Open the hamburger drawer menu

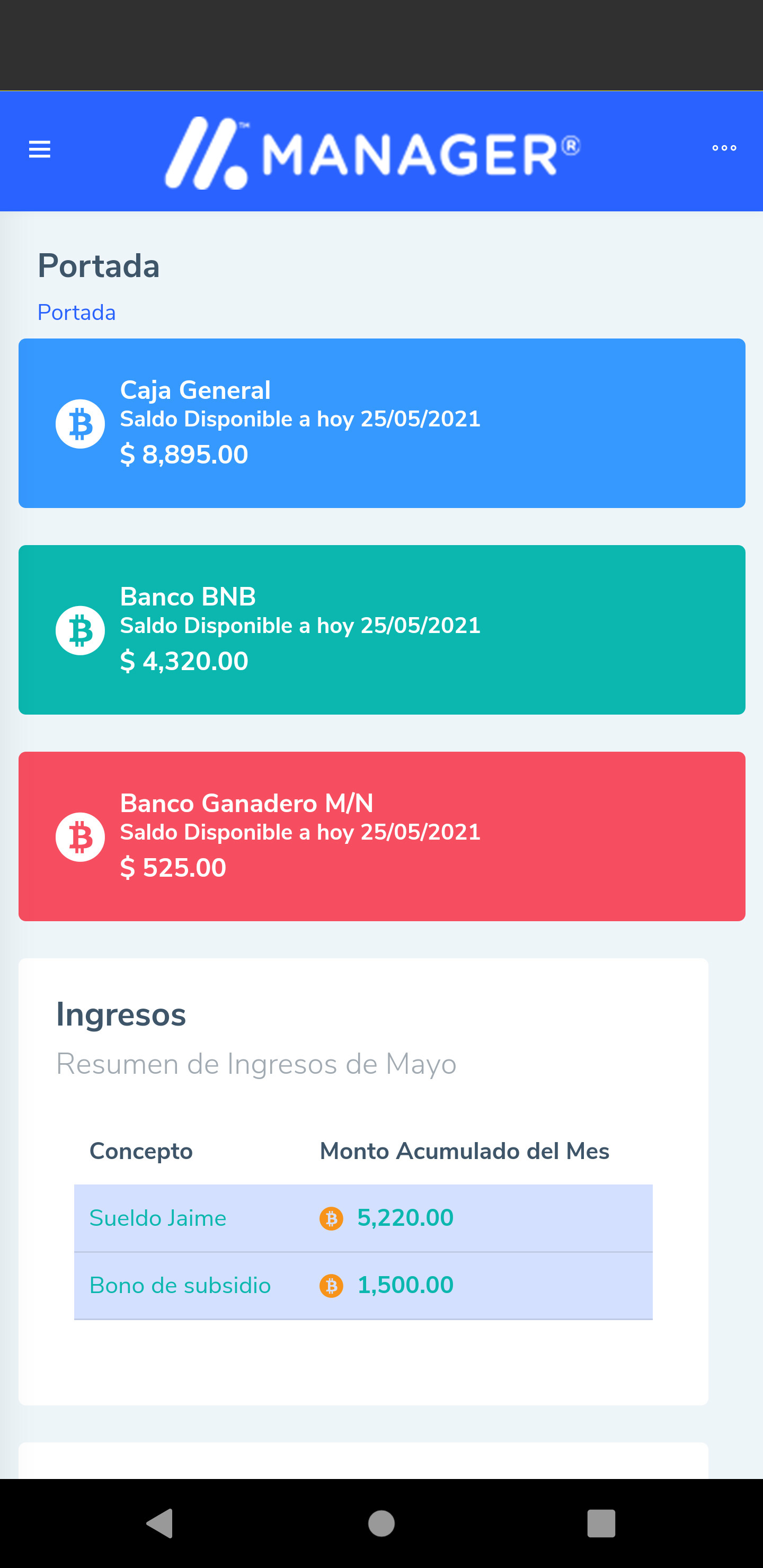(40, 149)
